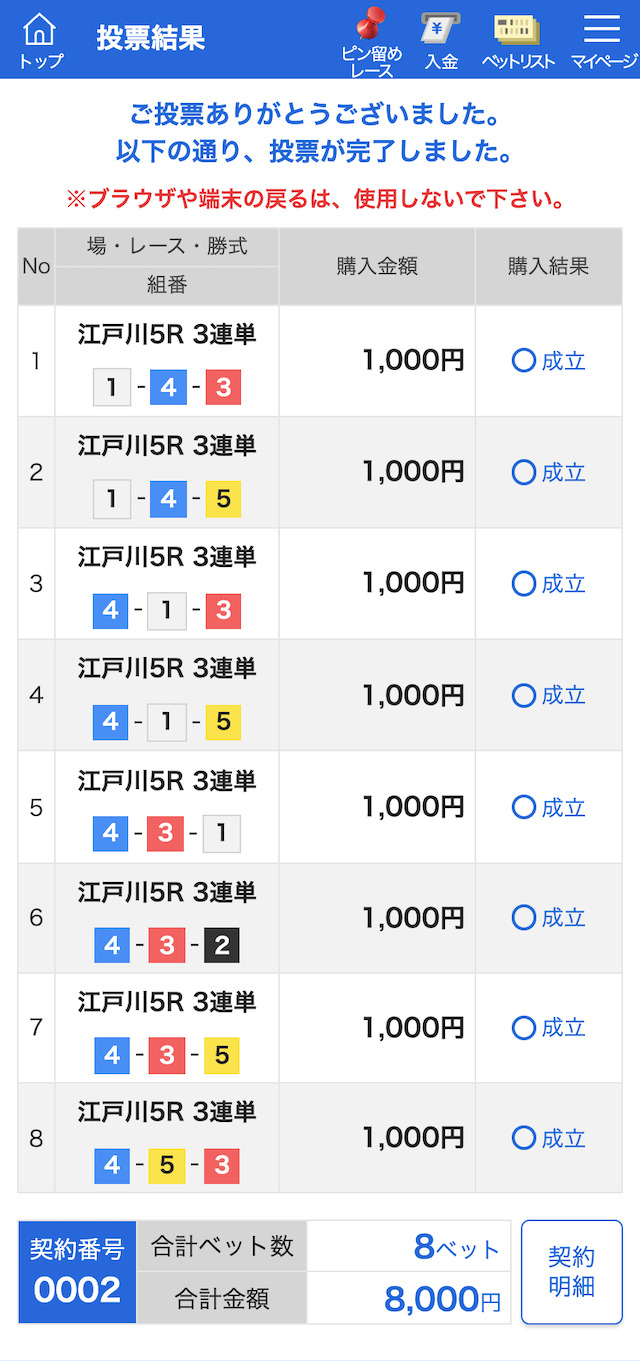Open the マイページ hamburger menu
Viewport: 640px width, 1361px height.
click(603, 41)
